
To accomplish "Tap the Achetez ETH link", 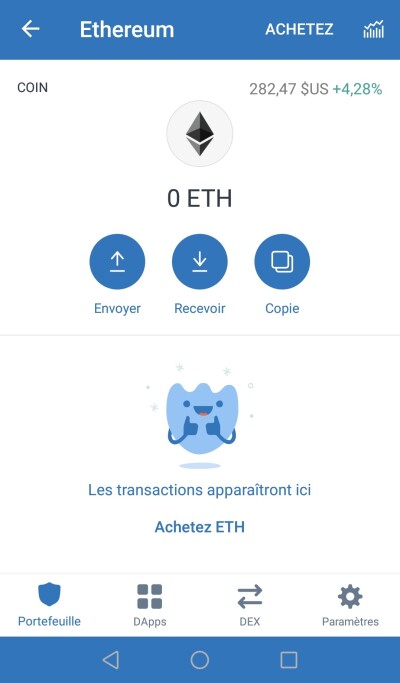I will tap(200, 527).
